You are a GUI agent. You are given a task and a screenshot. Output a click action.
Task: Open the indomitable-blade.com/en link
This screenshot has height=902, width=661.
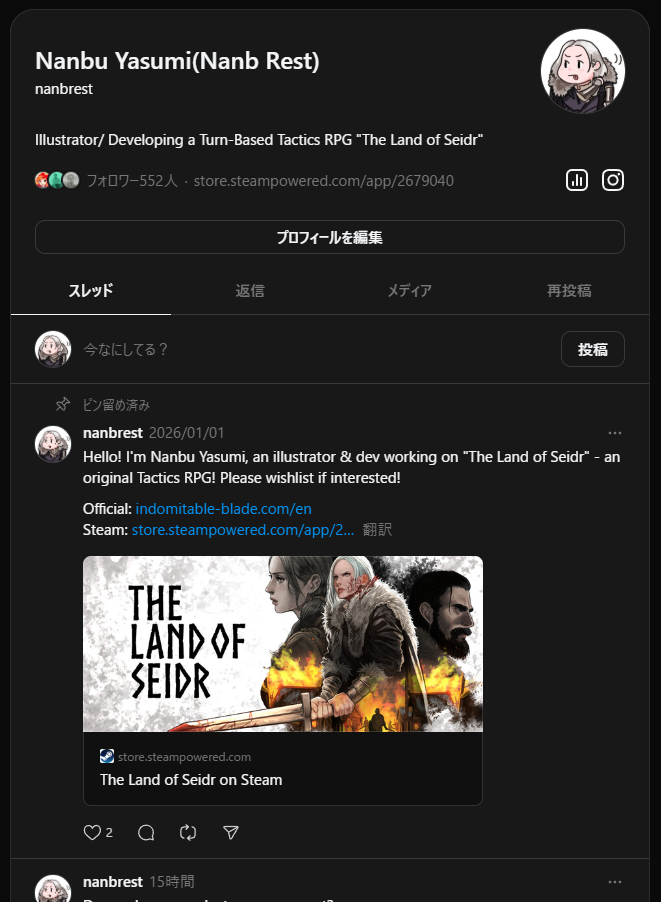pyautogui.click(x=223, y=508)
